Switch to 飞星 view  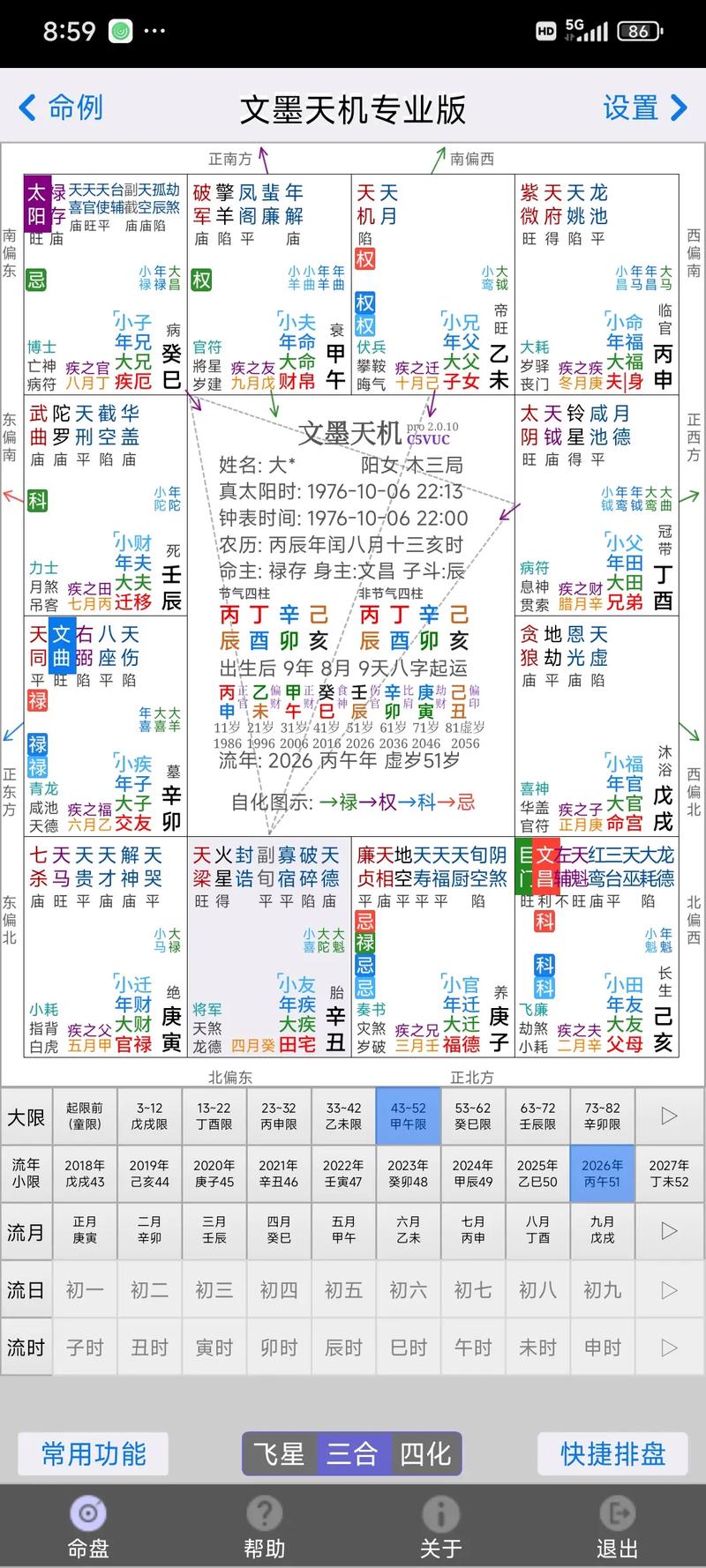point(279,1453)
